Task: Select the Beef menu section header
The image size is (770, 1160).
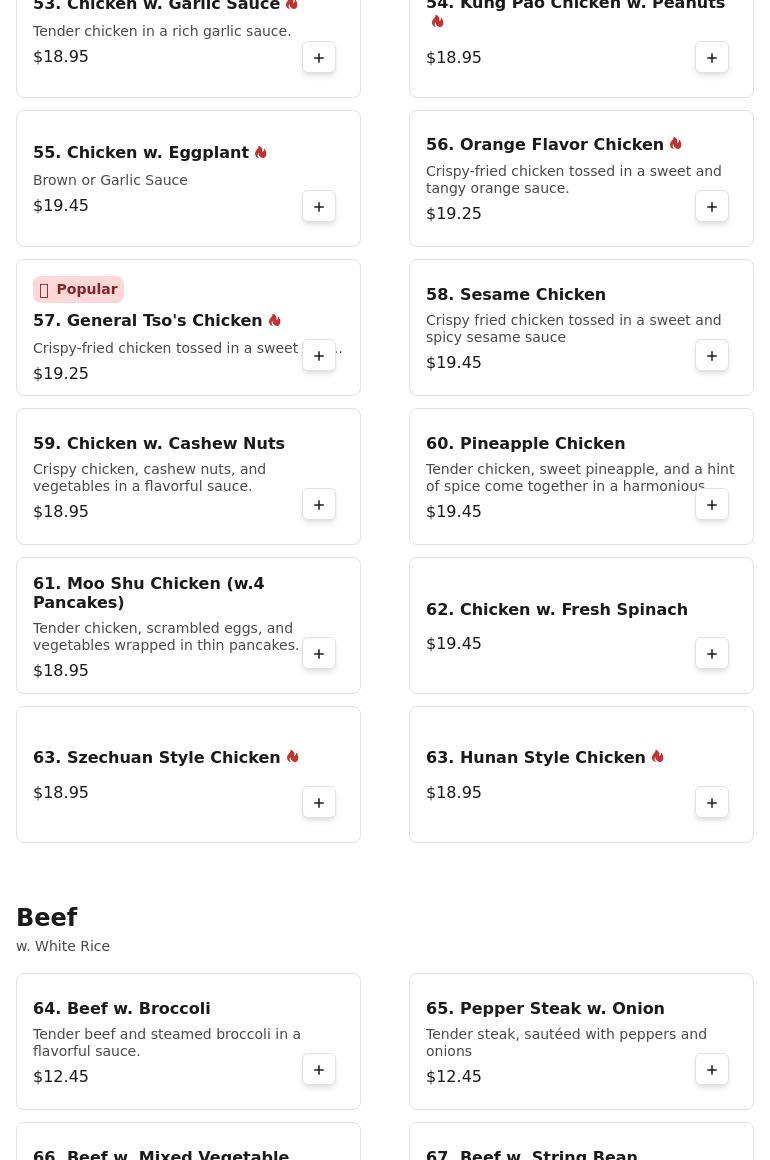Action: [x=47, y=917]
